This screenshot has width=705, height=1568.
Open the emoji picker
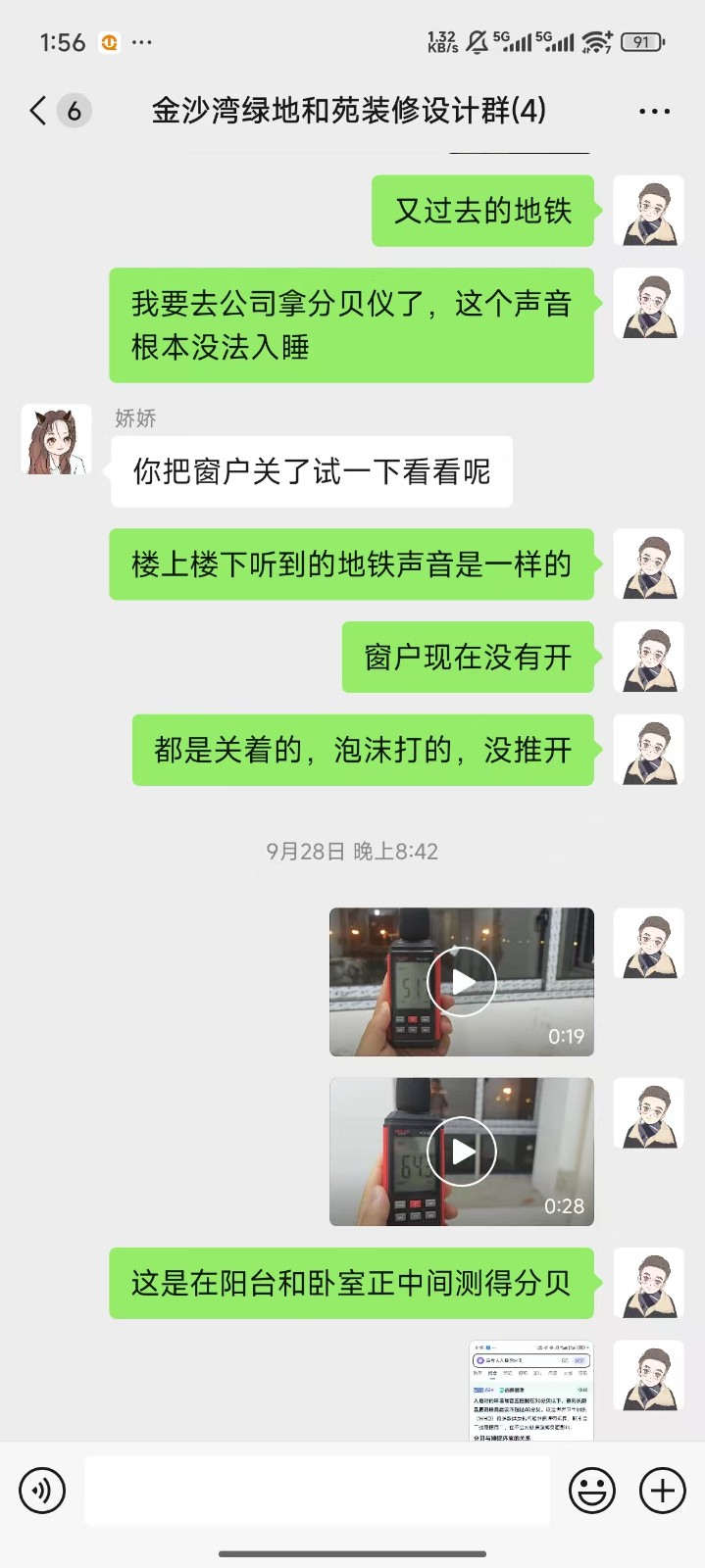pos(592,1491)
